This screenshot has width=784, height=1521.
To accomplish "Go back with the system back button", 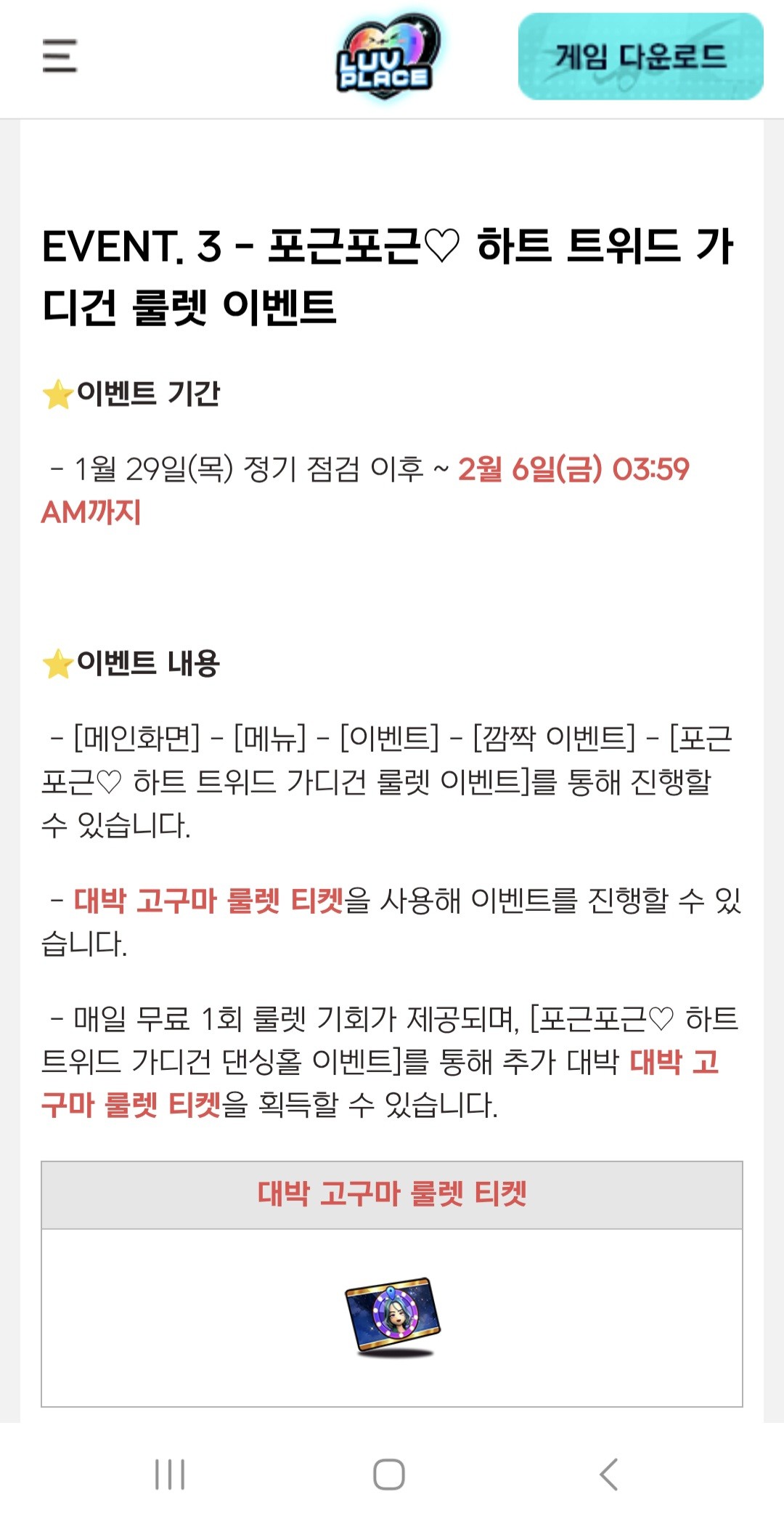I will click(609, 1474).
